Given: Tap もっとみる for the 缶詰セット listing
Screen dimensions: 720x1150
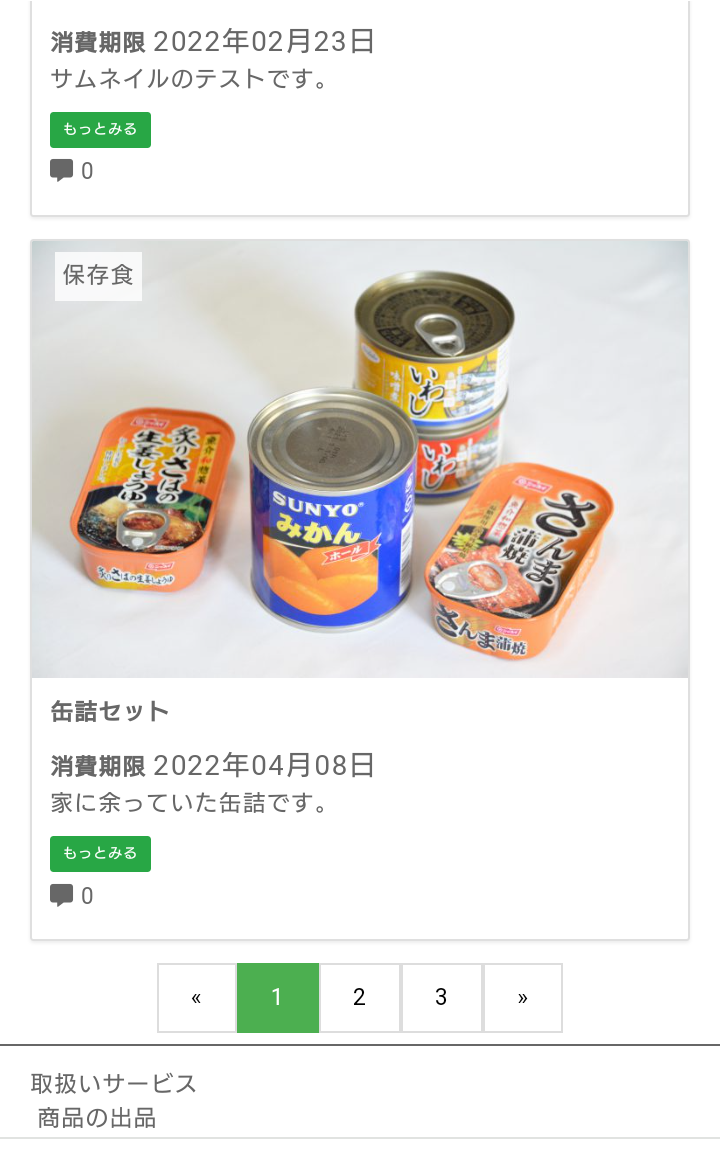Looking at the screenshot, I should point(100,854).
